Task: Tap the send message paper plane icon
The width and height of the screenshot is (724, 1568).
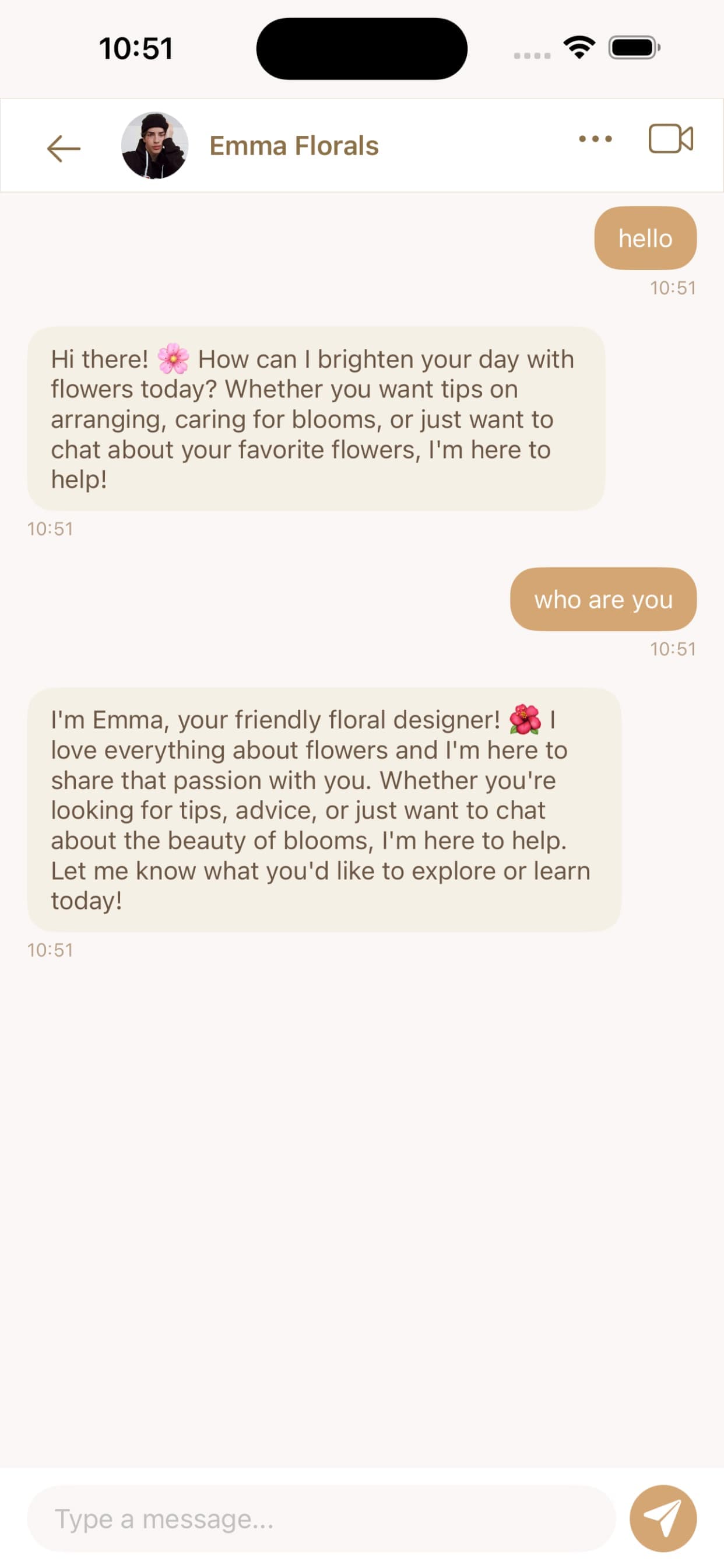Action: click(x=665, y=1518)
